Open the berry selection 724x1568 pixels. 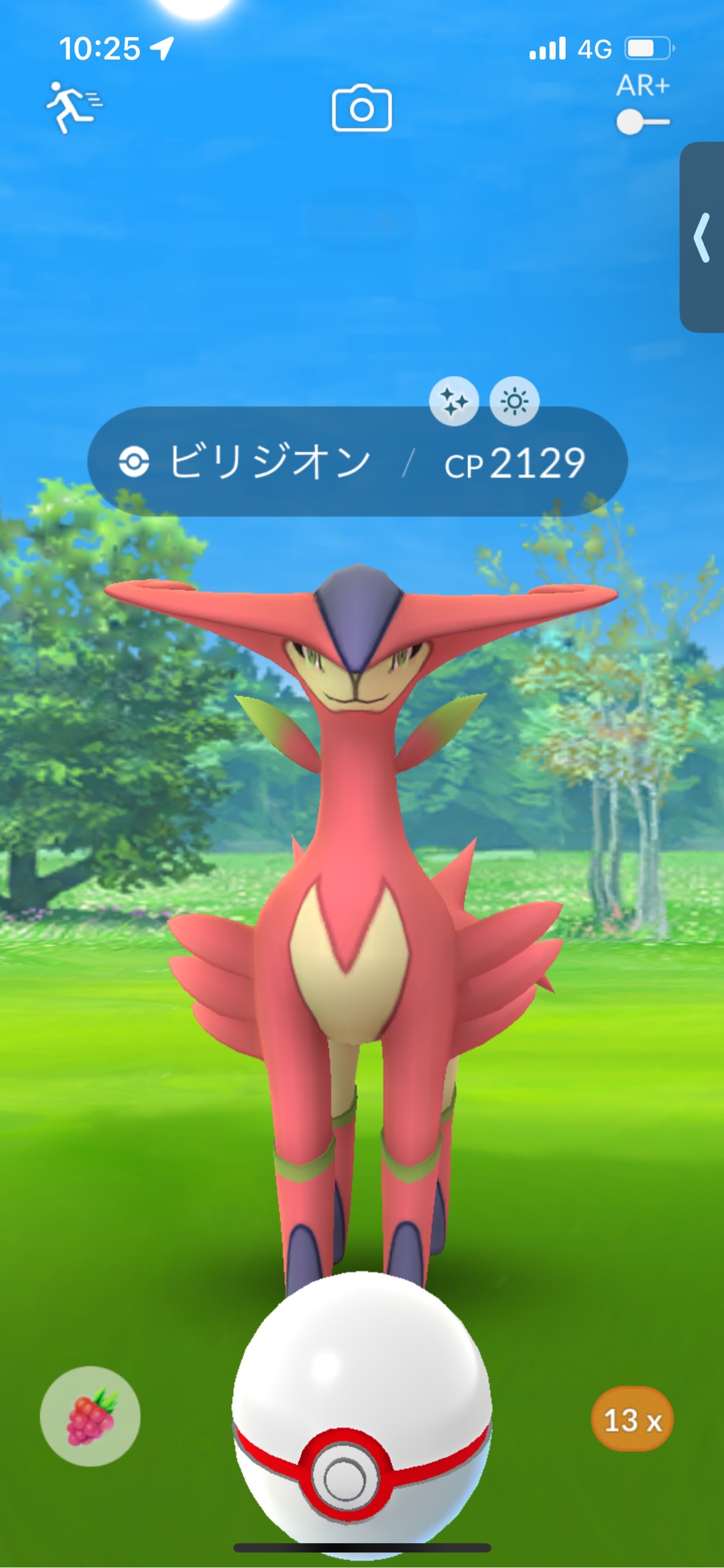click(90, 1416)
